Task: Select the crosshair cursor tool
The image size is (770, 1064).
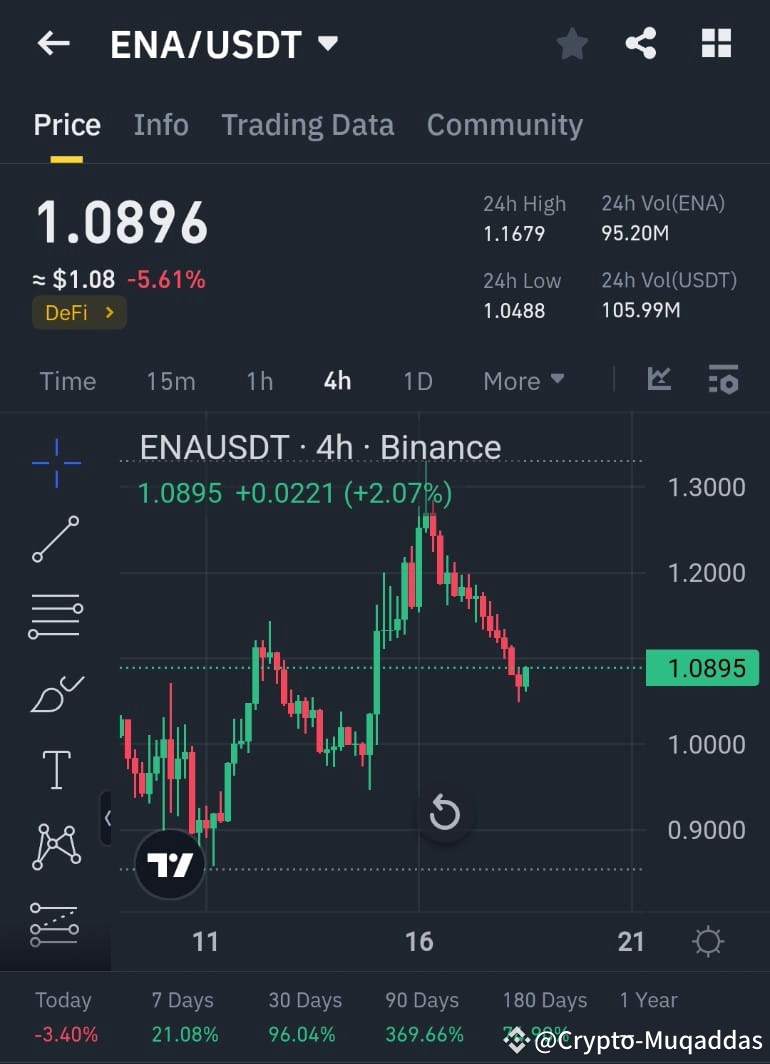Action: pos(55,462)
